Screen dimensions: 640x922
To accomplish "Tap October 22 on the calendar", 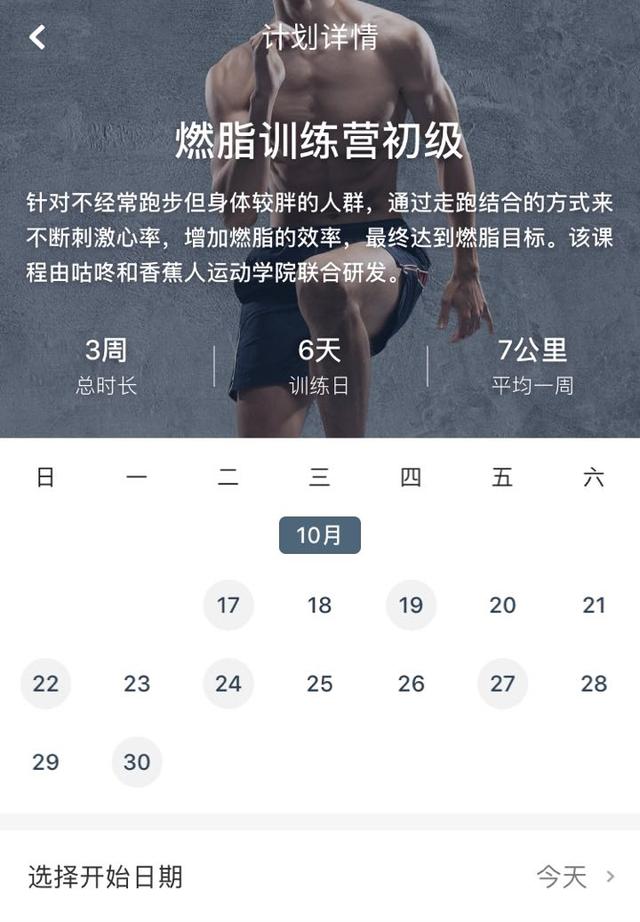I will click(45, 684).
